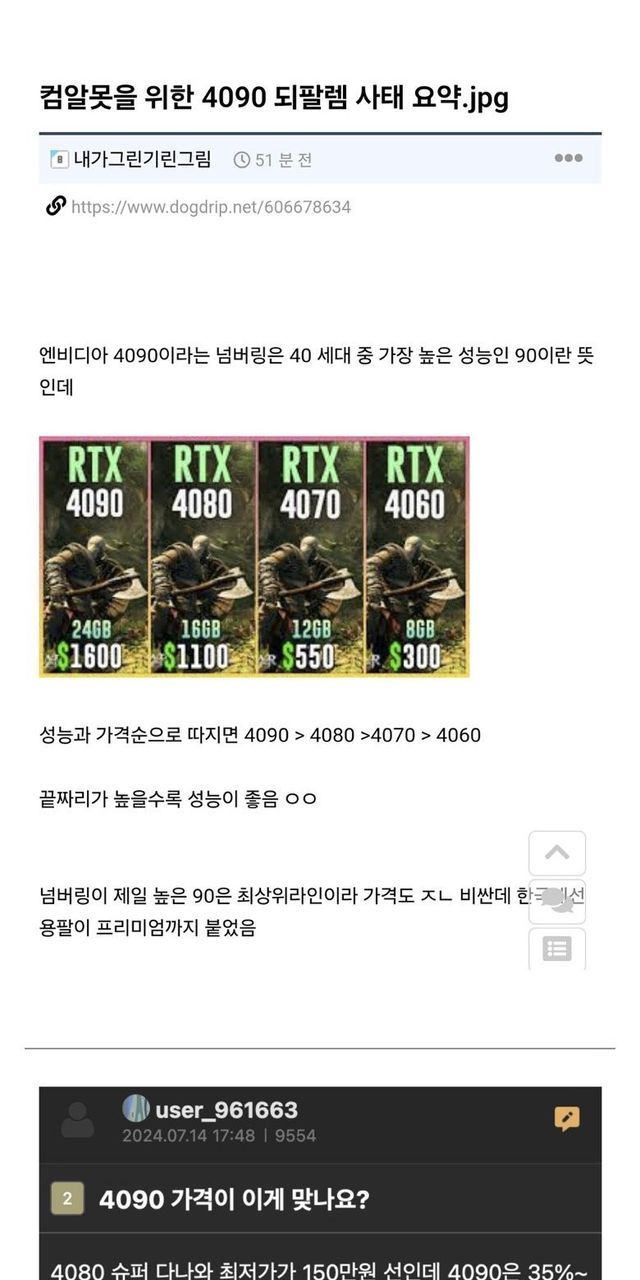Tap the scroll-to-top arrow button
Screen dimensions: 640x1280
pyautogui.click(x=557, y=853)
